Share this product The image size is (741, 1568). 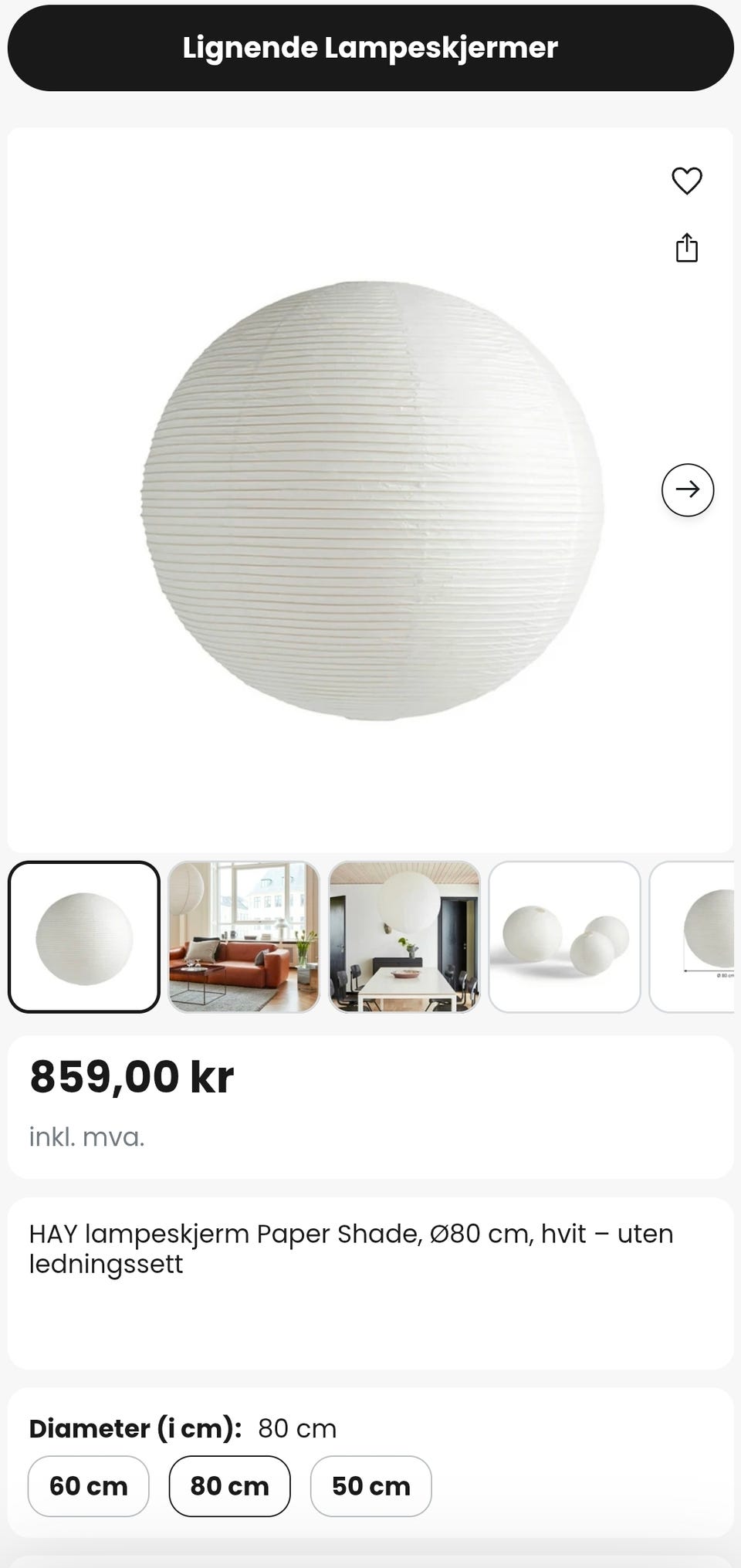coord(687,248)
